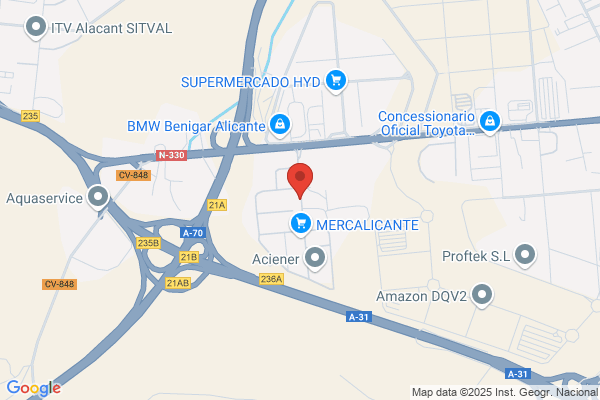600x400 pixels.
Task: Open the Aciener place pin
Action: (x=315, y=258)
